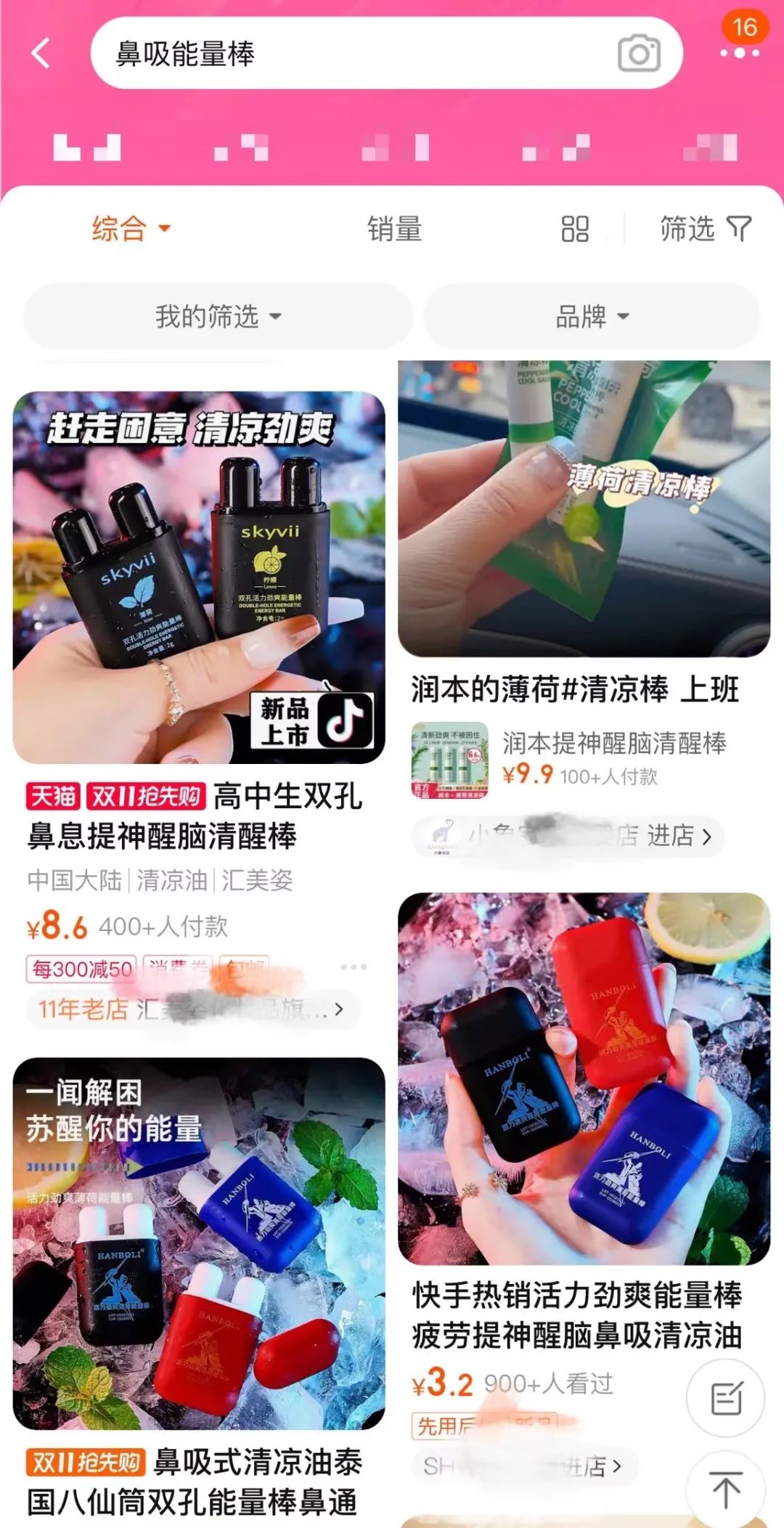Open the 快手热销活力劲爽能量棒 product

pyautogui.click(x=584, y=1078)
